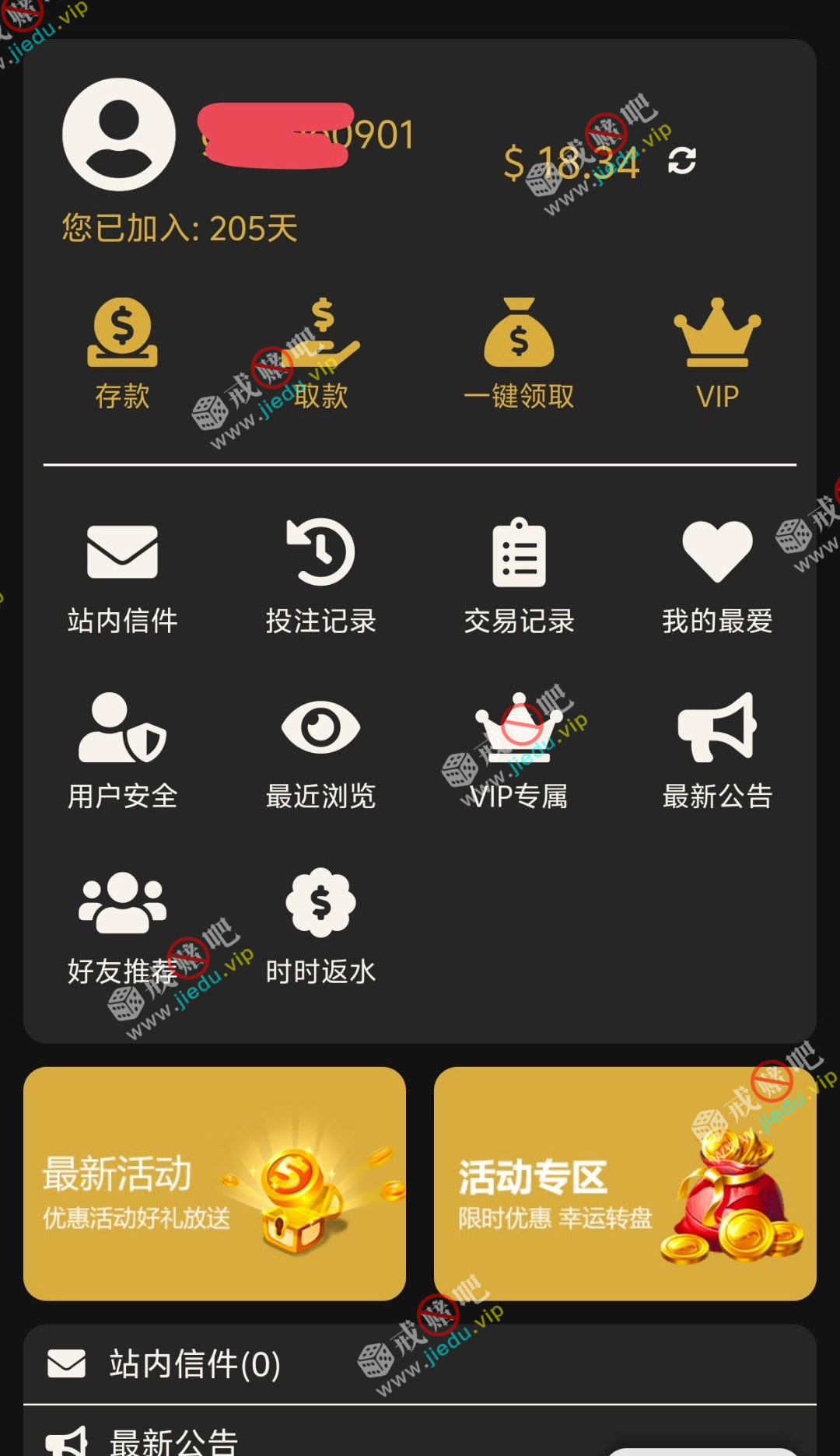Image resolution: width=840 pixels, height=1456 pixels.
Task: Open the 活动专区 lucky wheel card
Action: [625, 1184]
